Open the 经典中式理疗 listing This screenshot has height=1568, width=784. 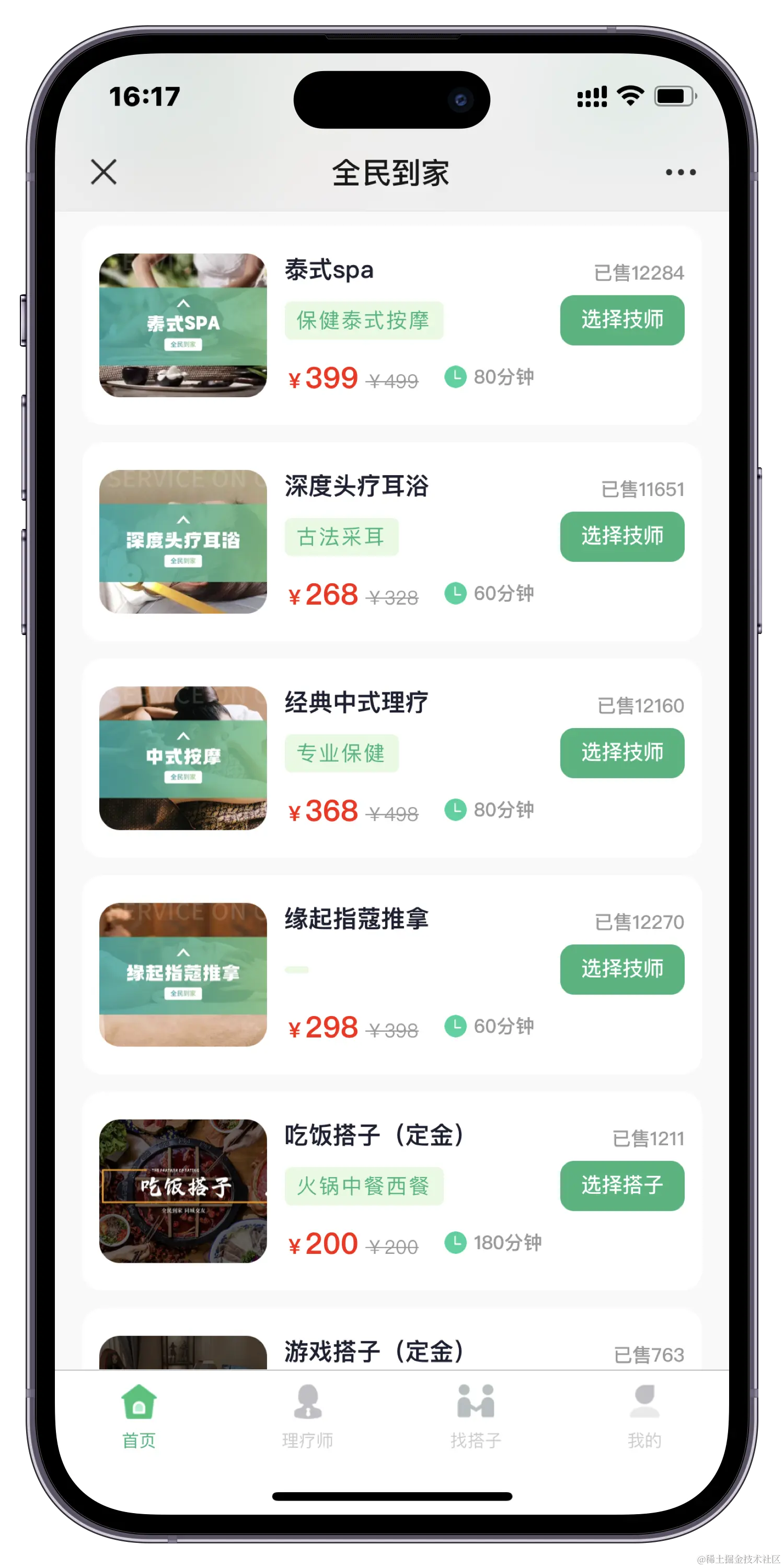pos(356,703)
